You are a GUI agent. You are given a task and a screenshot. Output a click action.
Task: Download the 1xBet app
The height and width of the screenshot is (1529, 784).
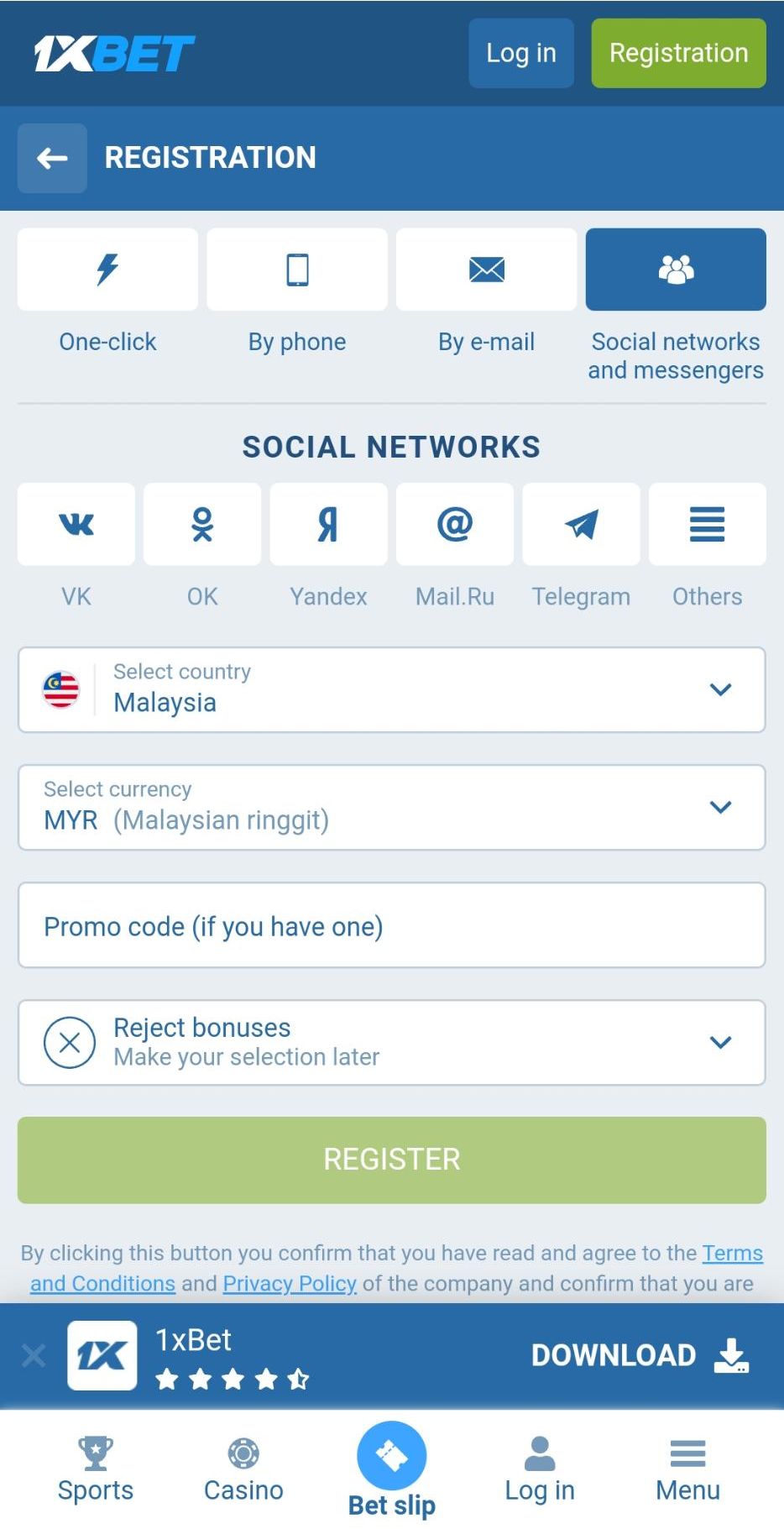(640, 1355)
